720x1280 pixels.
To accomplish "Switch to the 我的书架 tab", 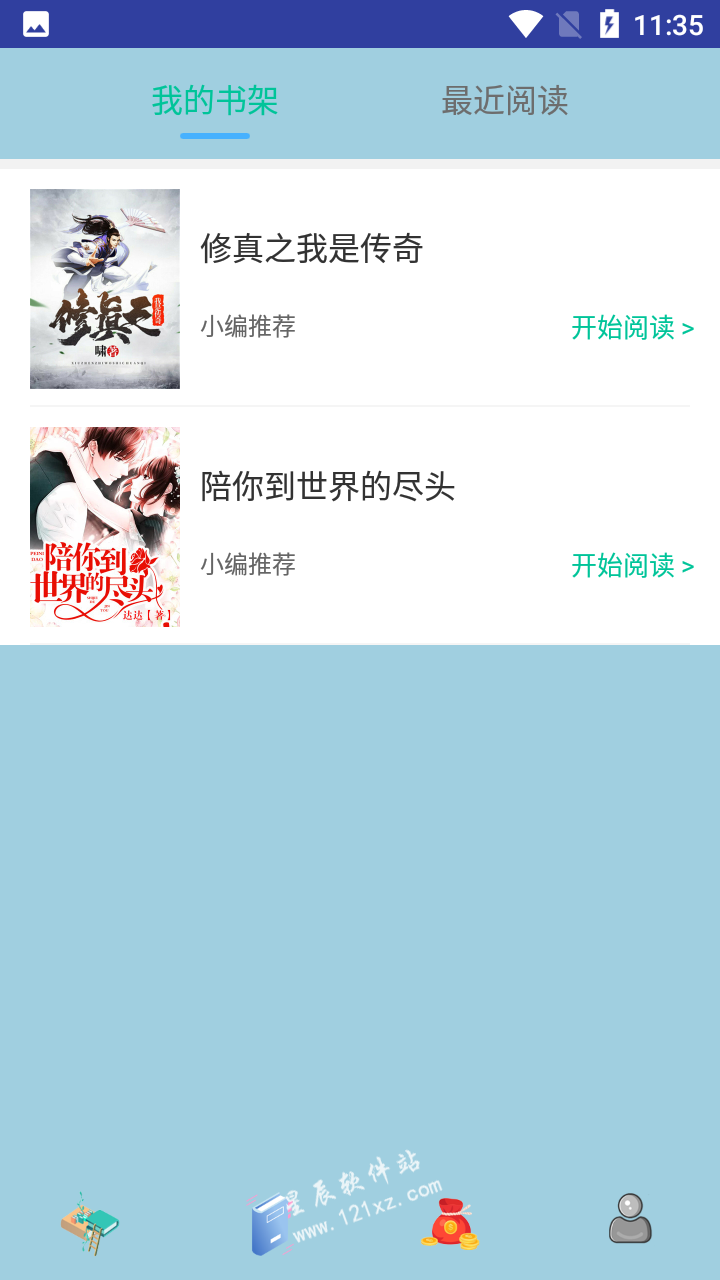I will pyautogui.click(x=214, y=101).
